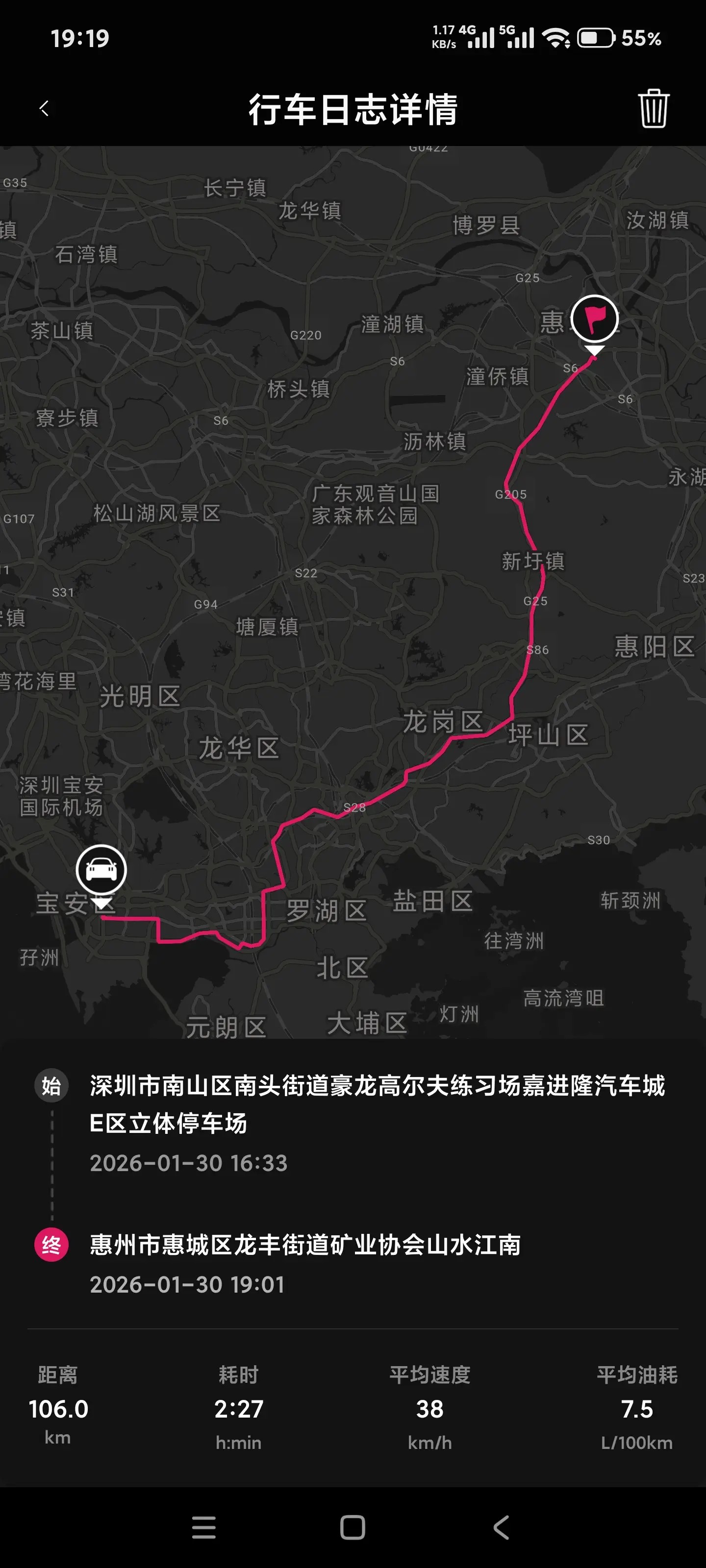This screenshot has width=706, height=1568.
Task: Go back from the trip log details
Action: coord(44,109)
